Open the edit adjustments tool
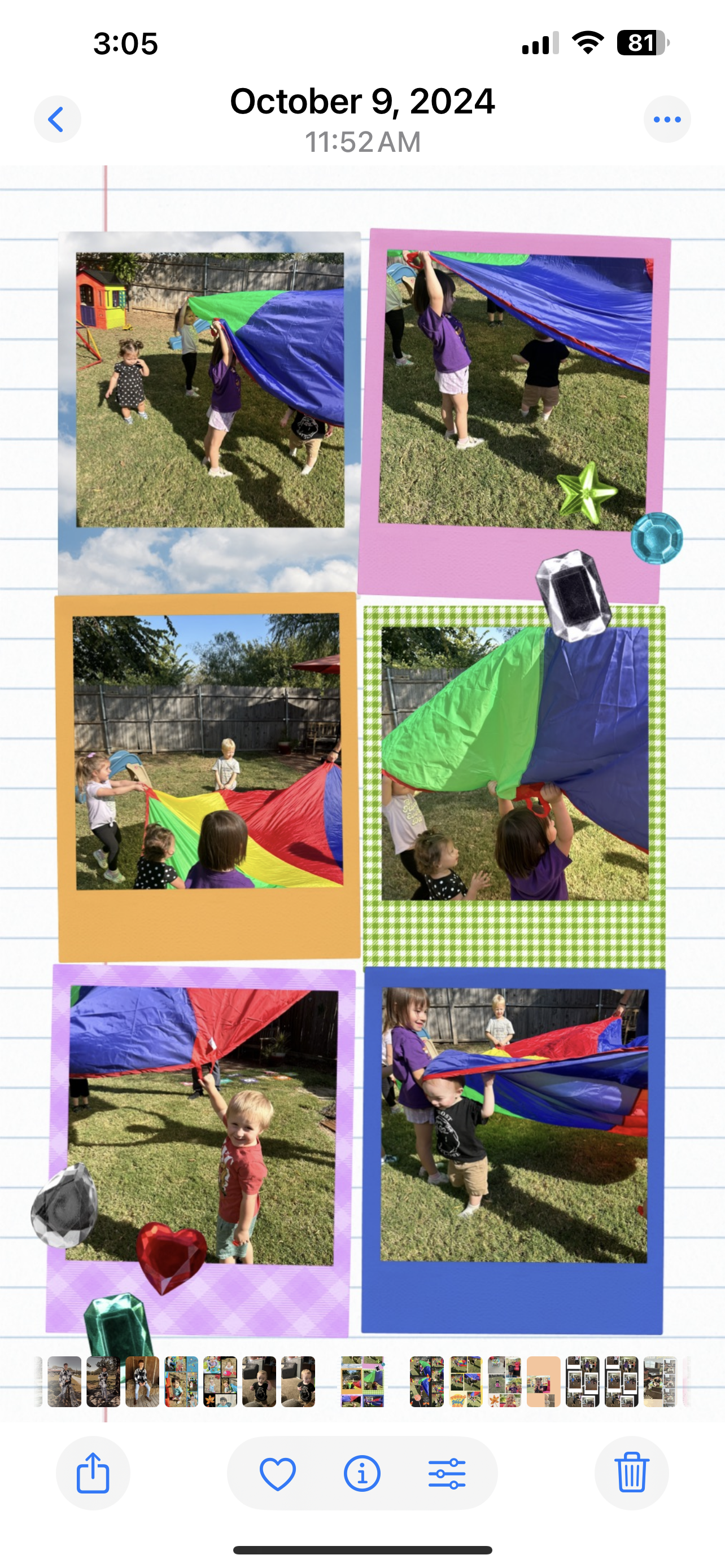This screenshot has height=1568, width=725. point(447,1474)
